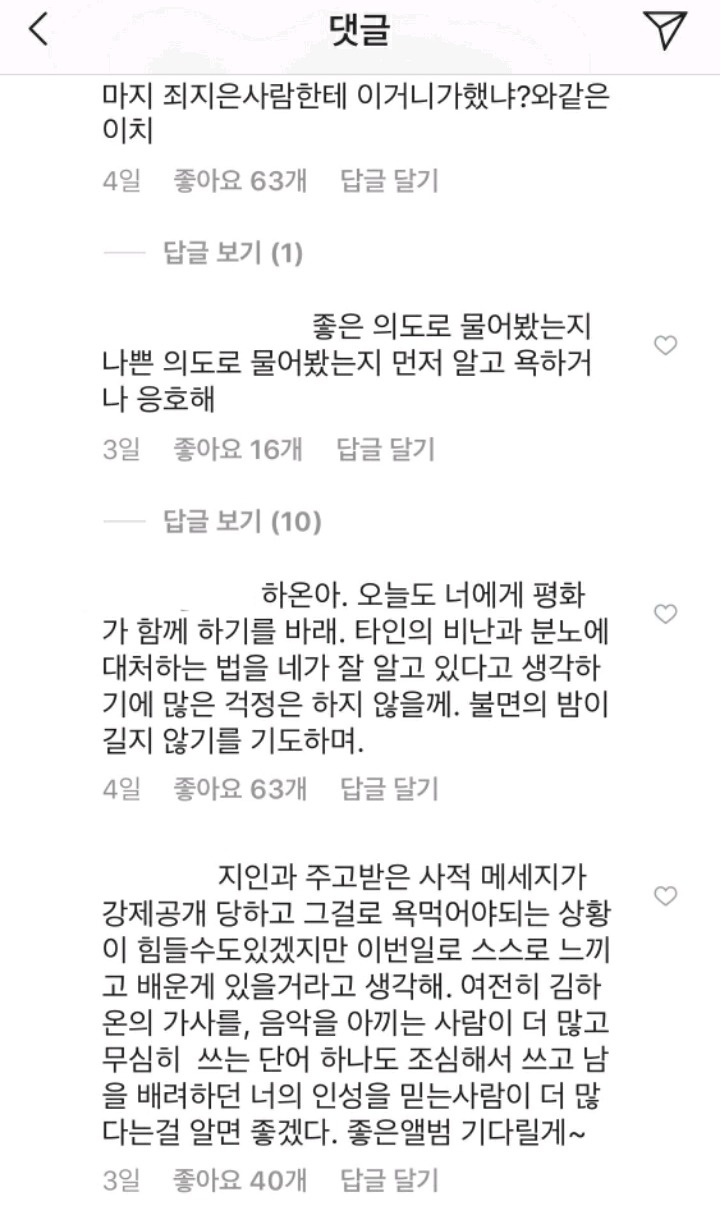Expand 답글 보기 (10) replies
Viewport: 720px width, 1205px height.
tap(241, 521)
